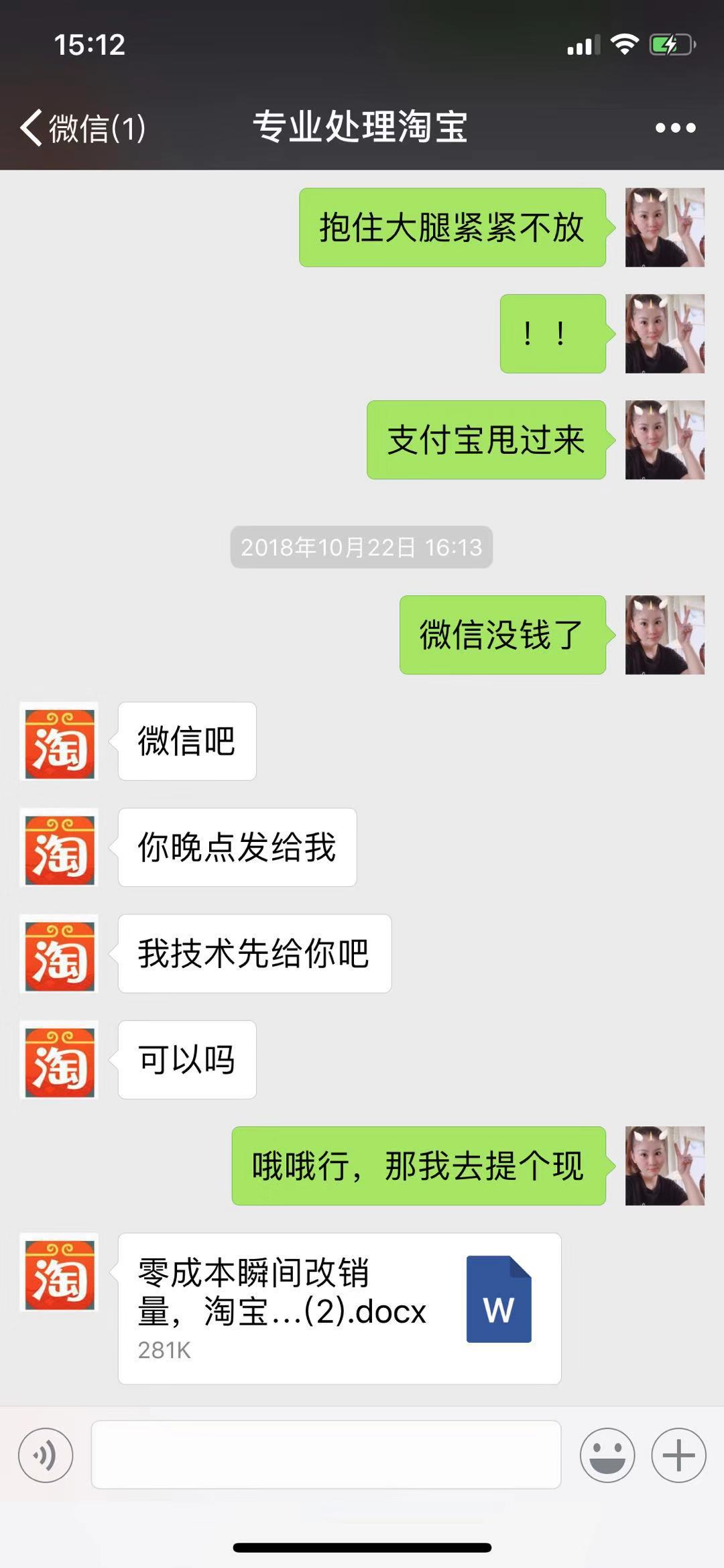Tap the Taobao avatar beside 微信吧
Screen dimensions: 724x1568
(x=60, y=741)
